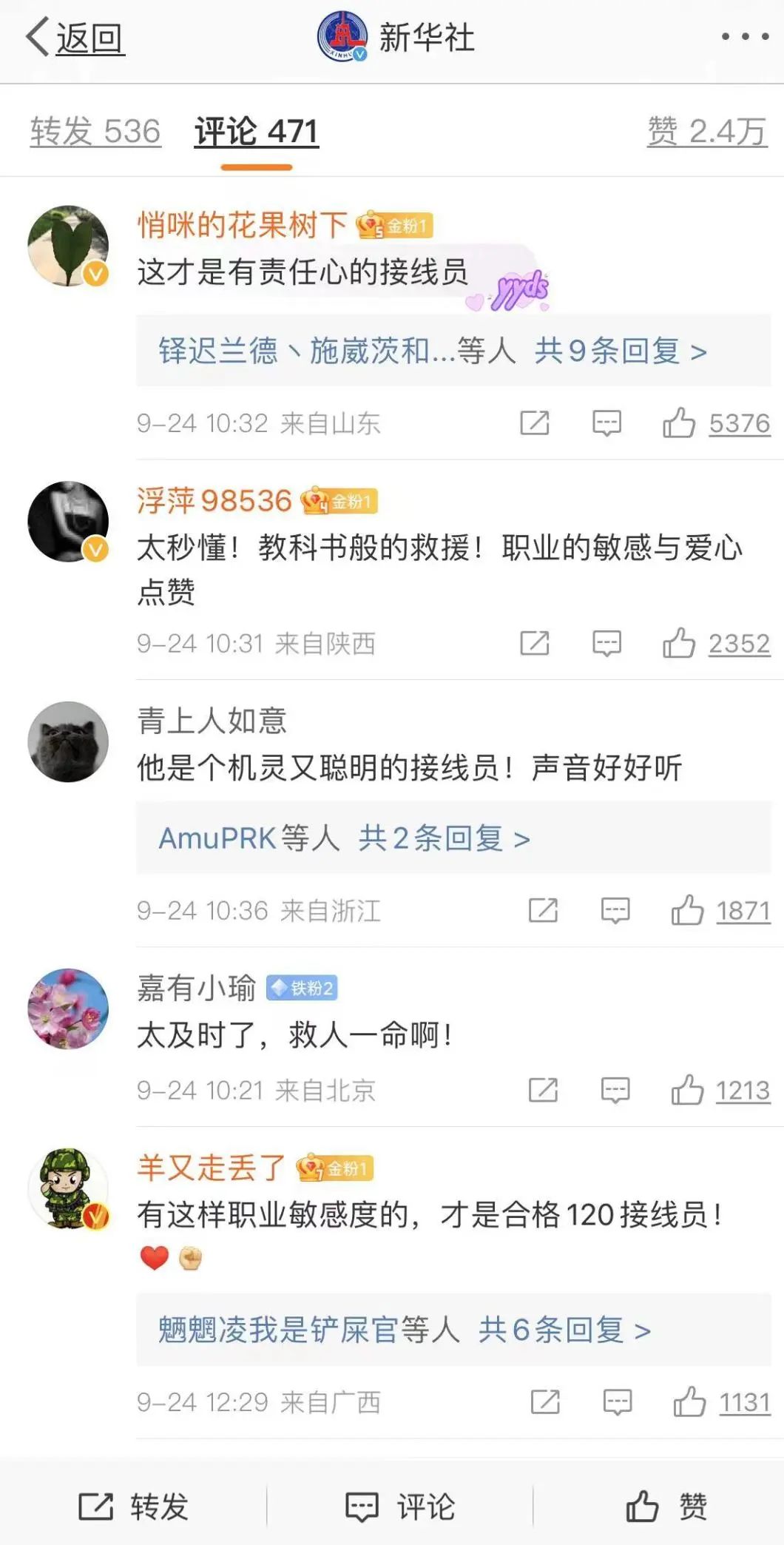Switch to the 转发 536 tab

[x=95, y=132]
